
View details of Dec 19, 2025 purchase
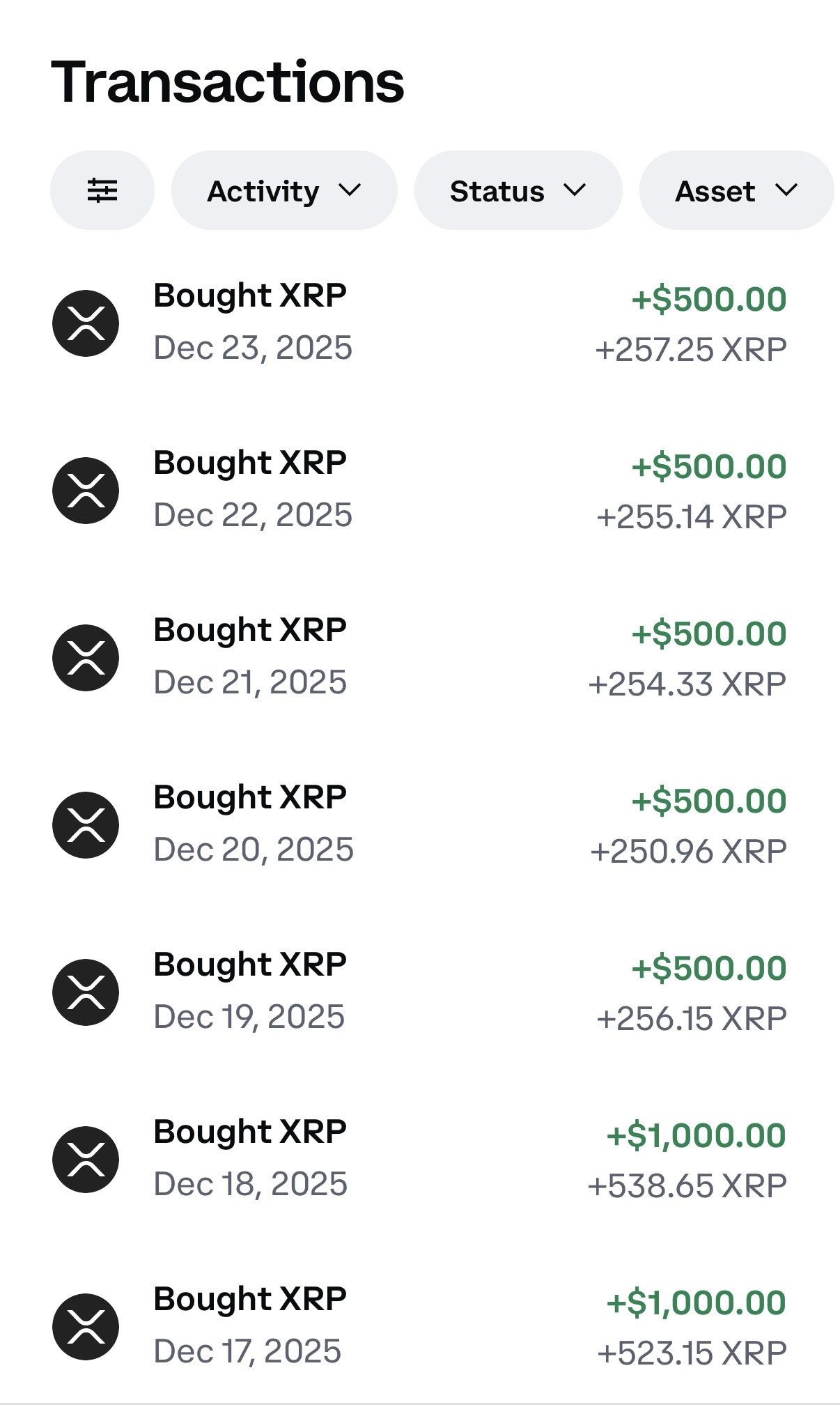point(419,992)
